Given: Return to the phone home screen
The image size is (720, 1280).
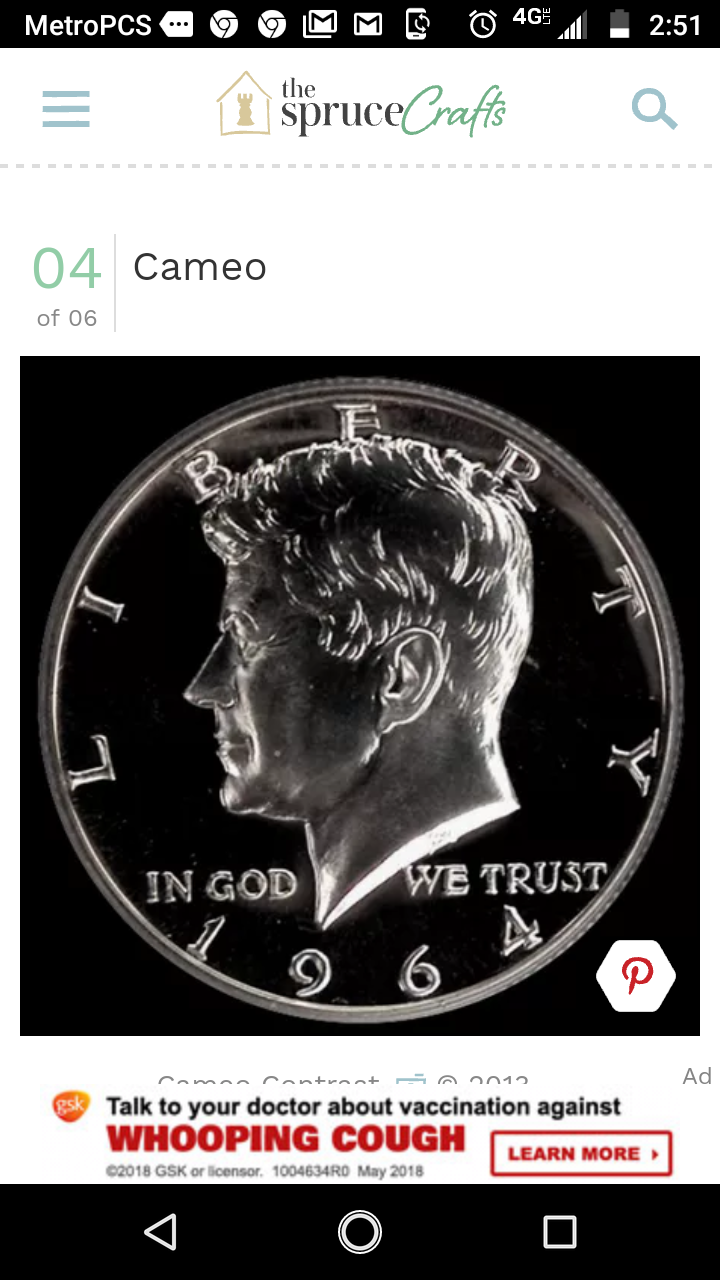Looking at the screenshot, I should click(x=360, y=1232).
